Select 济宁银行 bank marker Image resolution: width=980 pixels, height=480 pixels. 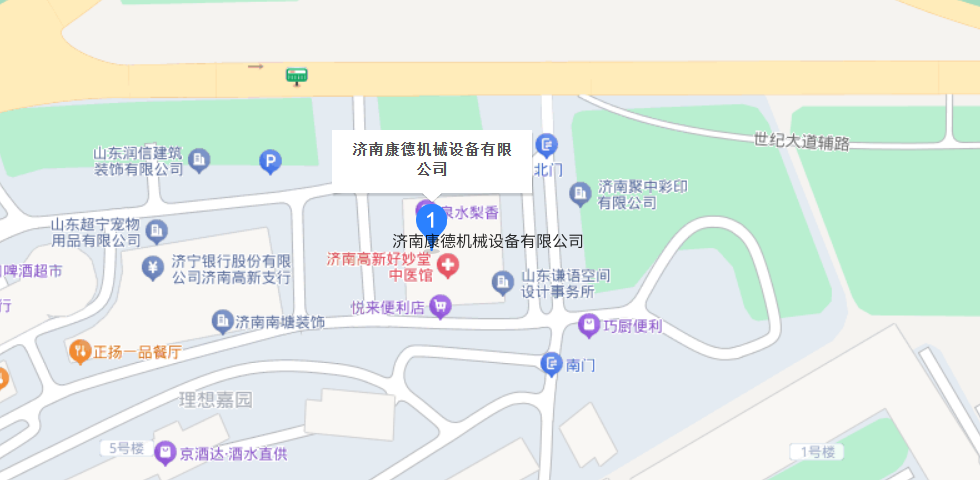pyautogui.click(x=154, y=267)
